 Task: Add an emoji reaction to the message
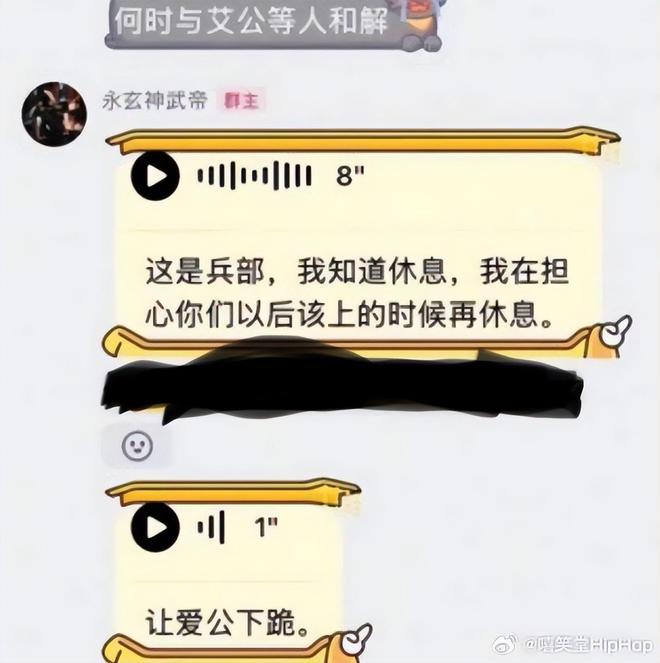tap(137, 447)
